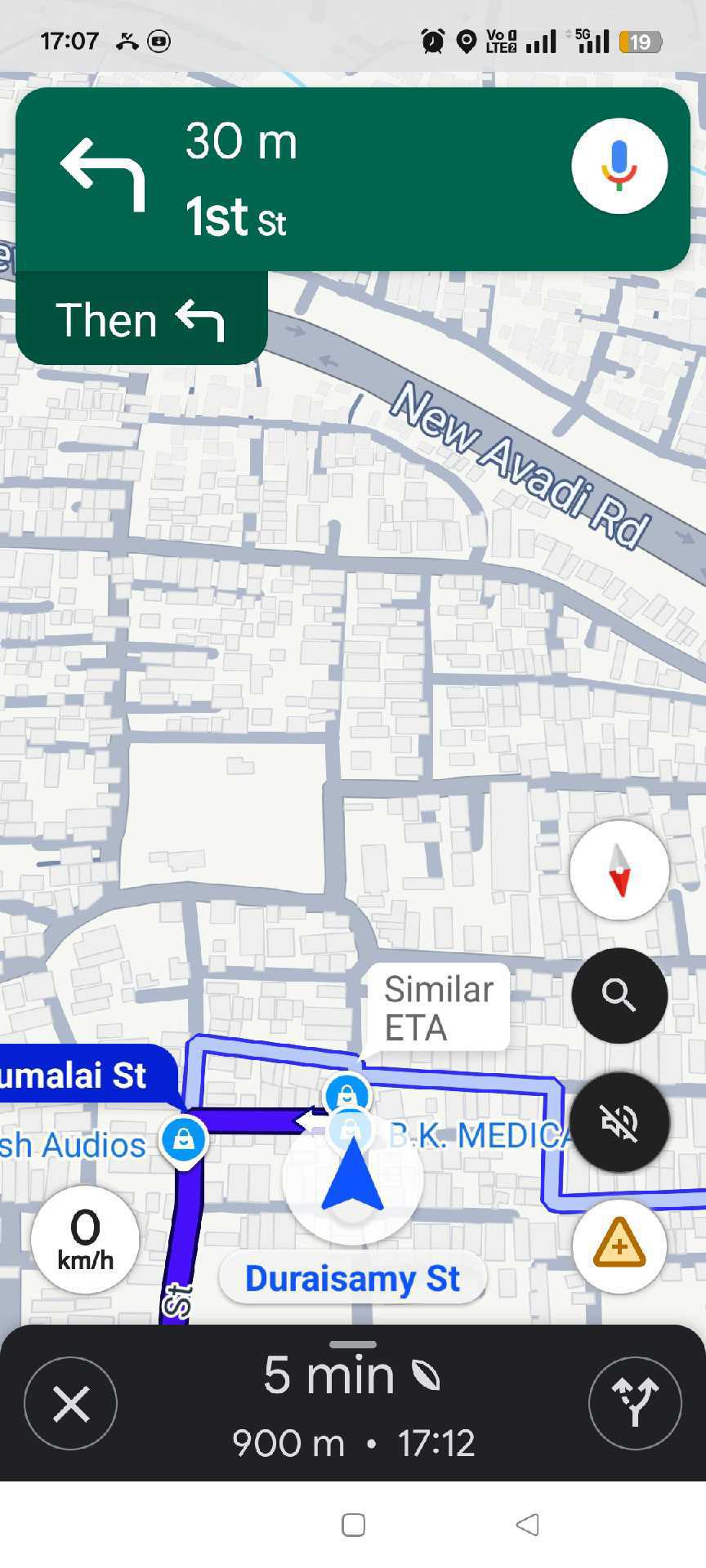Viewport: 706px width, 1568px height.
Task: Unmute voice guidance
Action: point(619,1122)
